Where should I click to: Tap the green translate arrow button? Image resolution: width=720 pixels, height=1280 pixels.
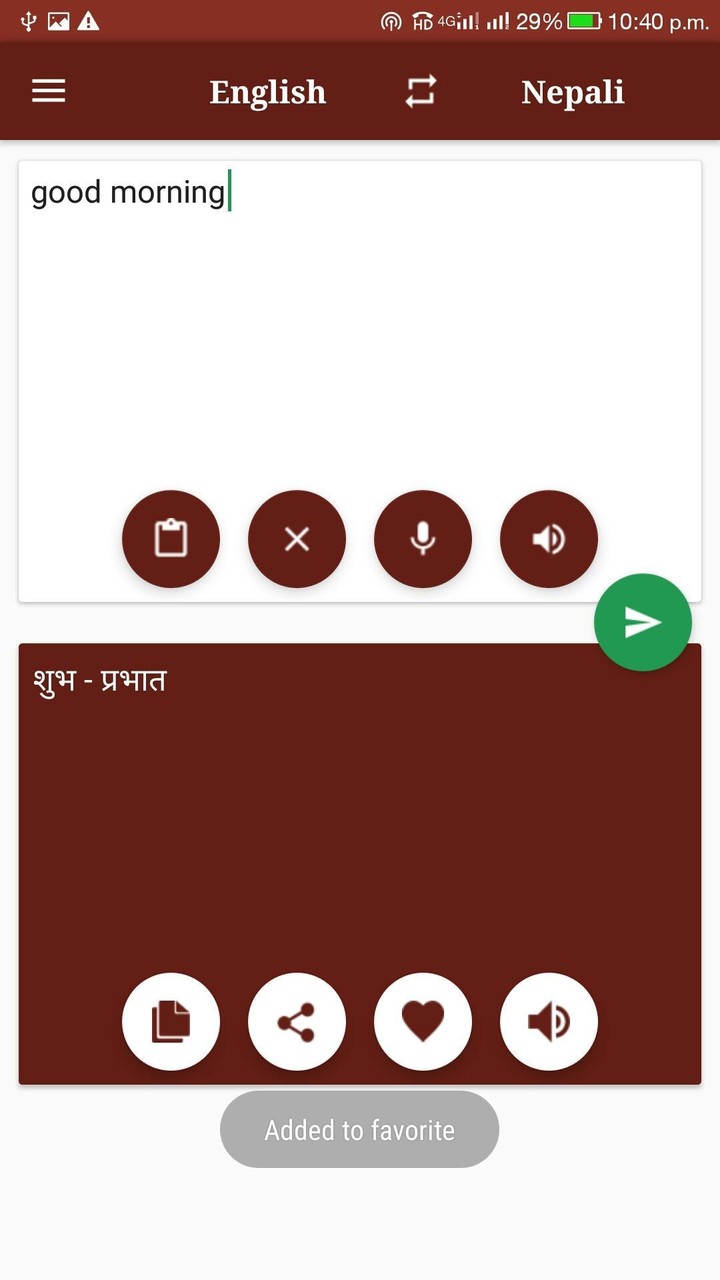pos(642,621)
